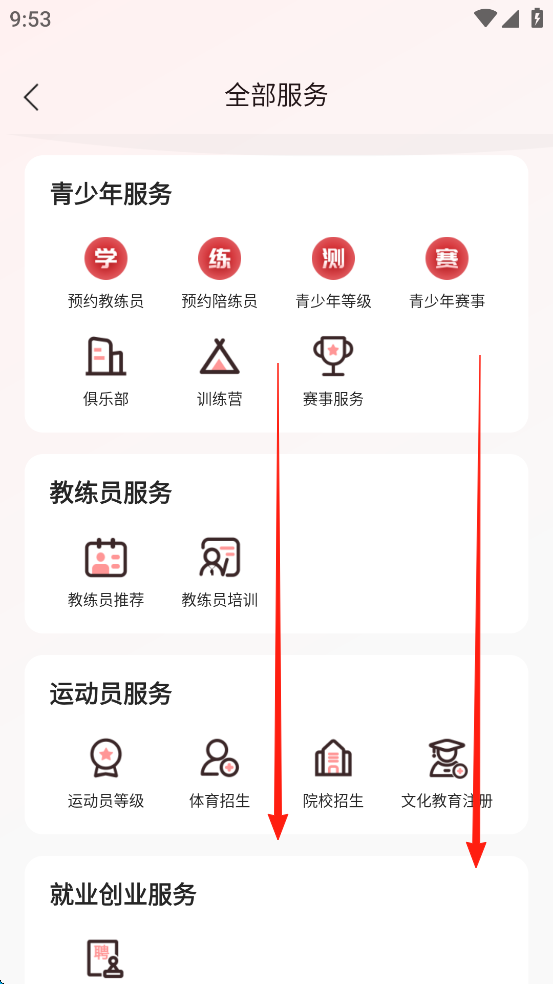
Task: Tap 体育招生
Action: pos(219,773)
